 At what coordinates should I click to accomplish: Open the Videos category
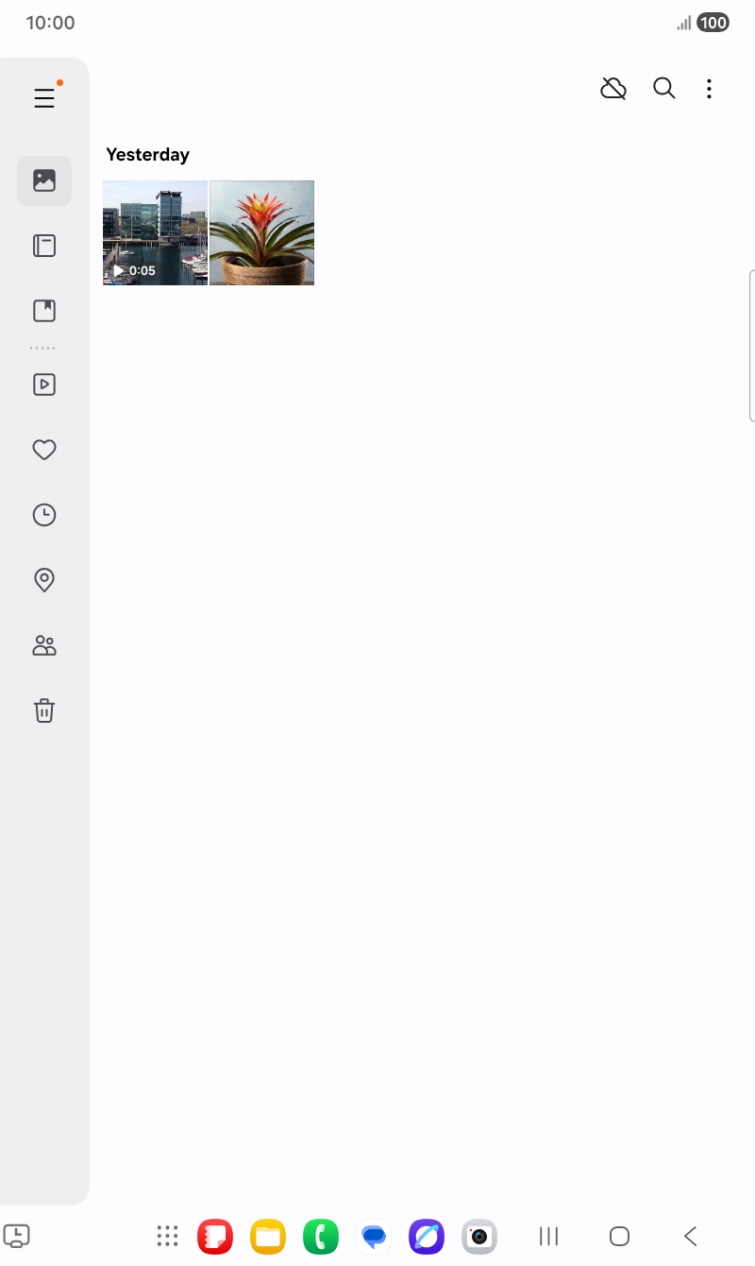click(x=44, y=384)
